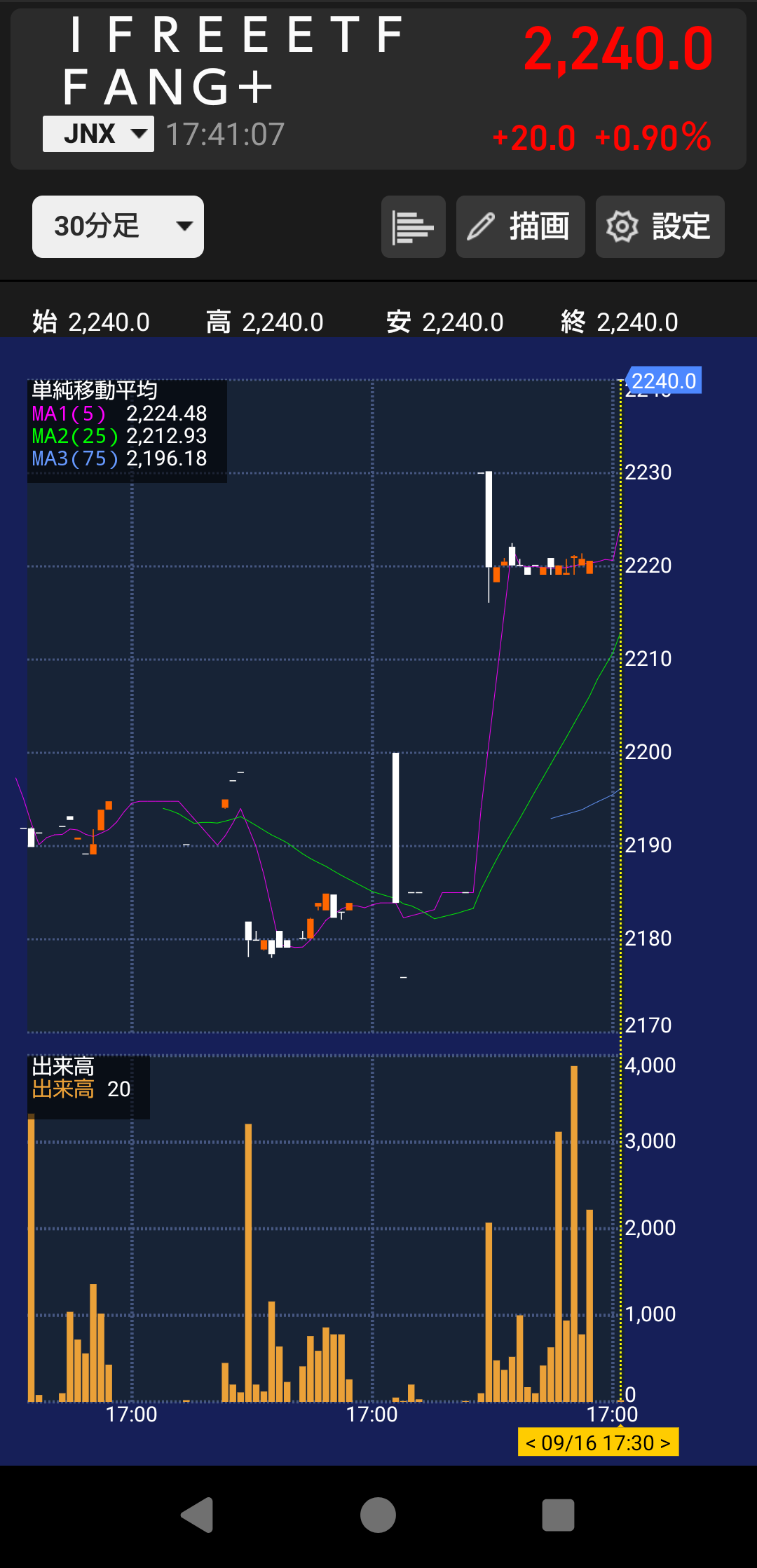Go back with the system back button

point(197,1515)
